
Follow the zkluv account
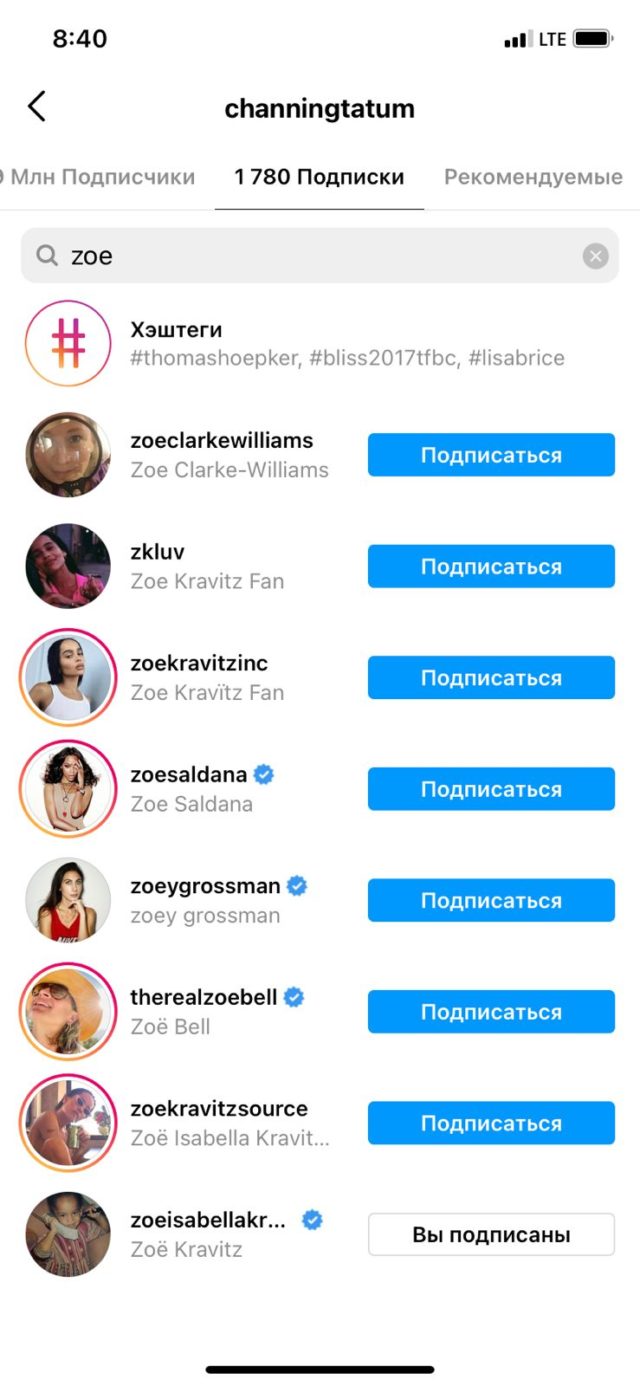tap(491, 567)
